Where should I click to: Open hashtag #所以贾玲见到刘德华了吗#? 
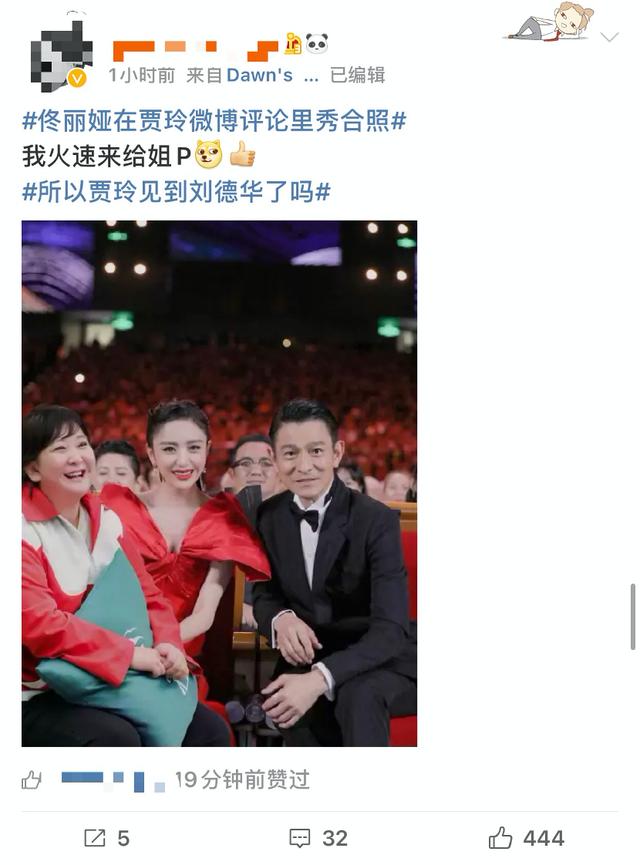(176, 192)
